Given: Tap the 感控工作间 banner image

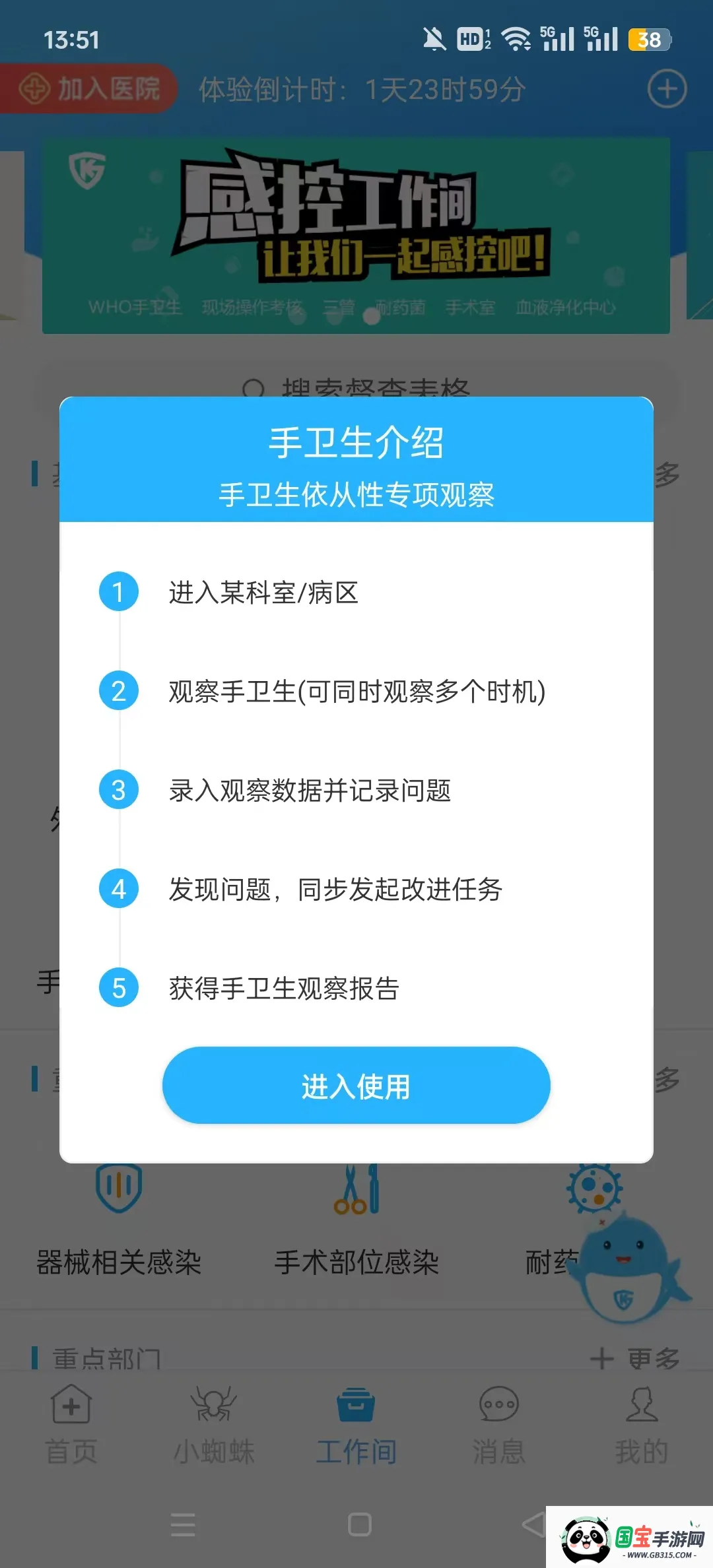Looking at the screenshot, I should tap(356, 218).
